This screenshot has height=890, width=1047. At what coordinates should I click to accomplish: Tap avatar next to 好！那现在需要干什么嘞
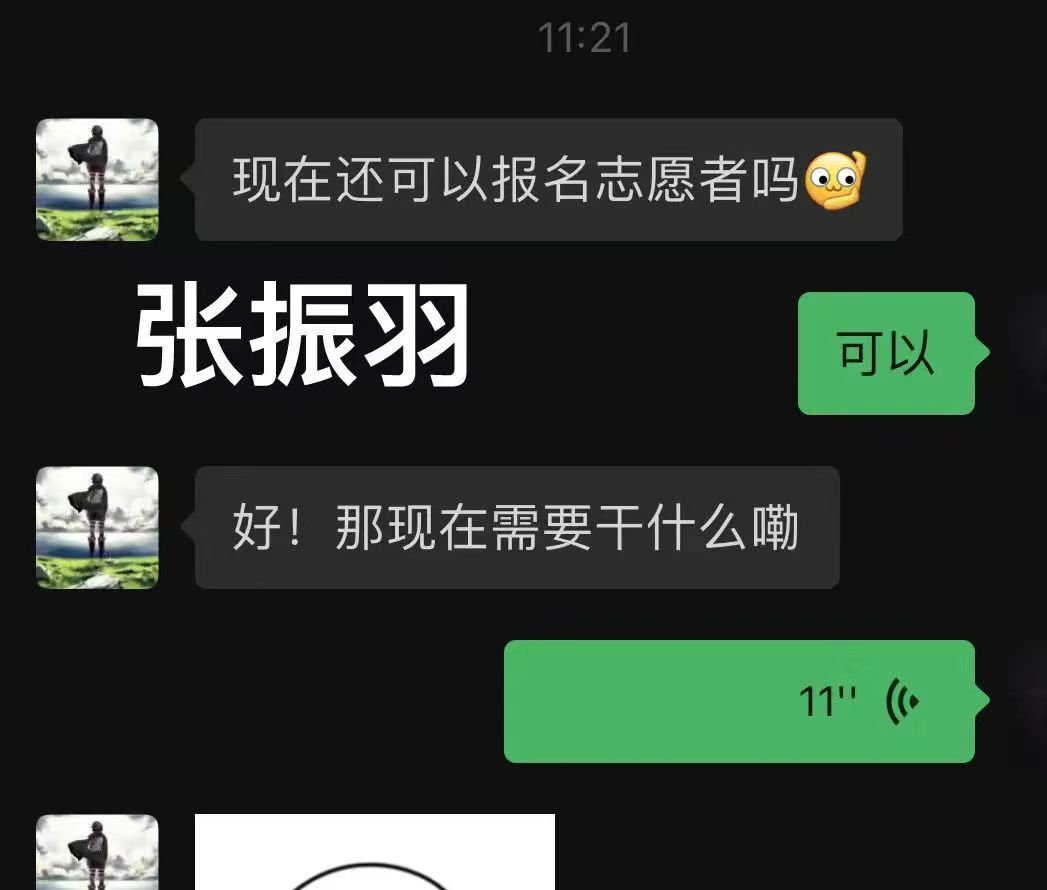coord(97,527)
